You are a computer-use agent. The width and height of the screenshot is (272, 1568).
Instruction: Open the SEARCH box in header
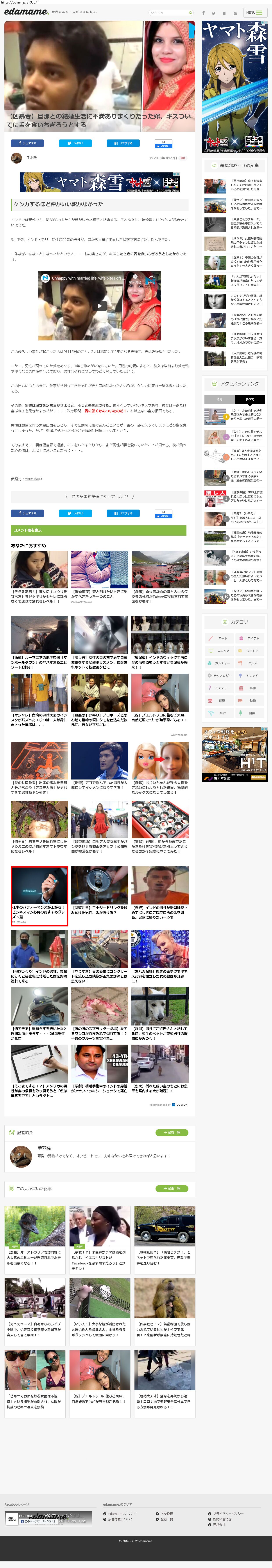pos(170,13)
